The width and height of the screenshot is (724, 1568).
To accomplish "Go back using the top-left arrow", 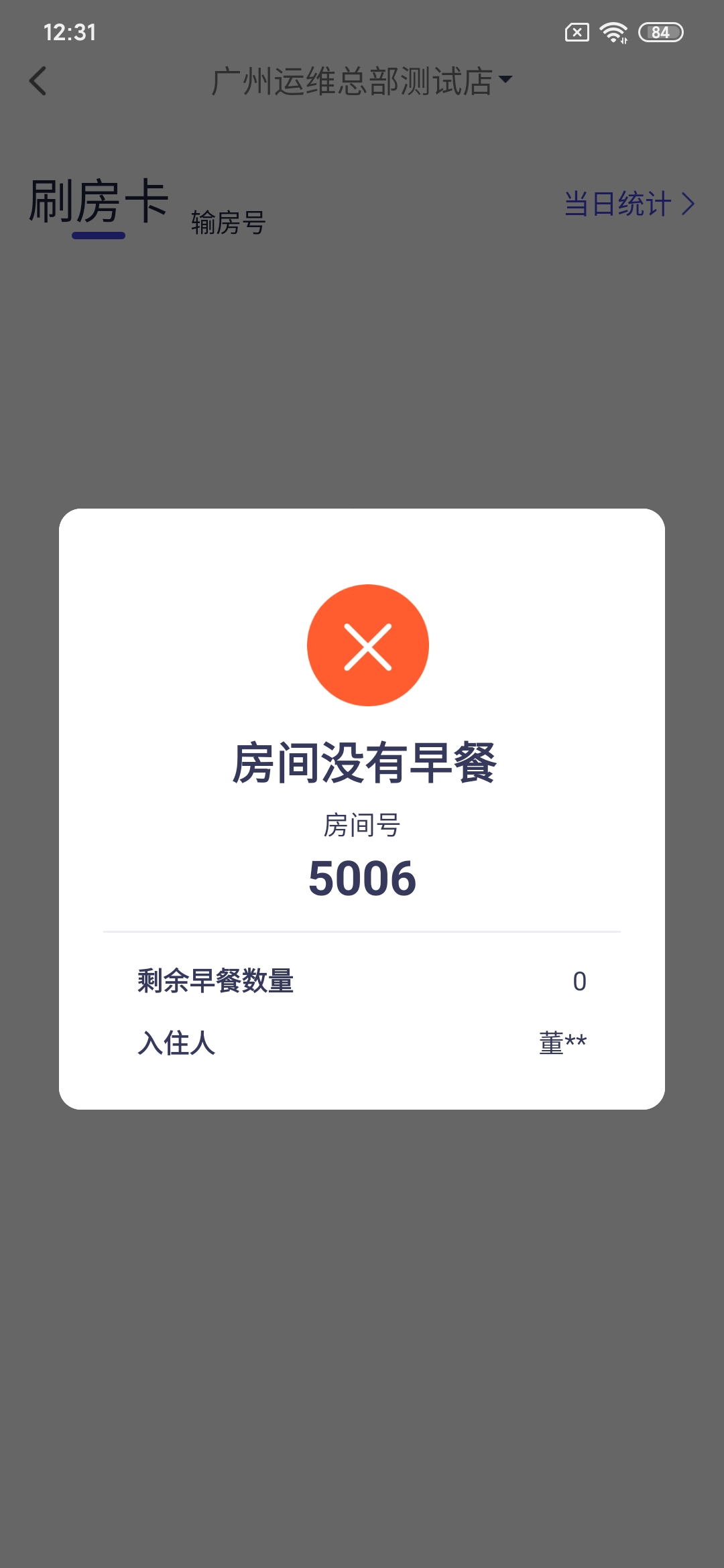I will click(38, 81).
